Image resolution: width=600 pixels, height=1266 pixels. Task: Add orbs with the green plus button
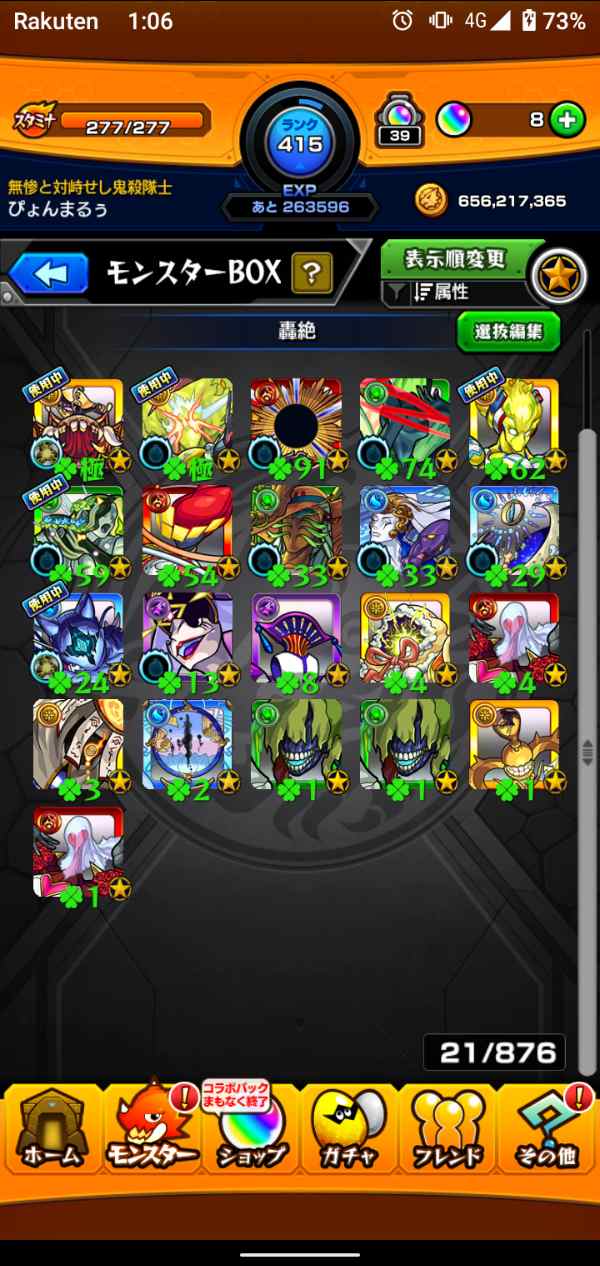click(x=567, y=120)
